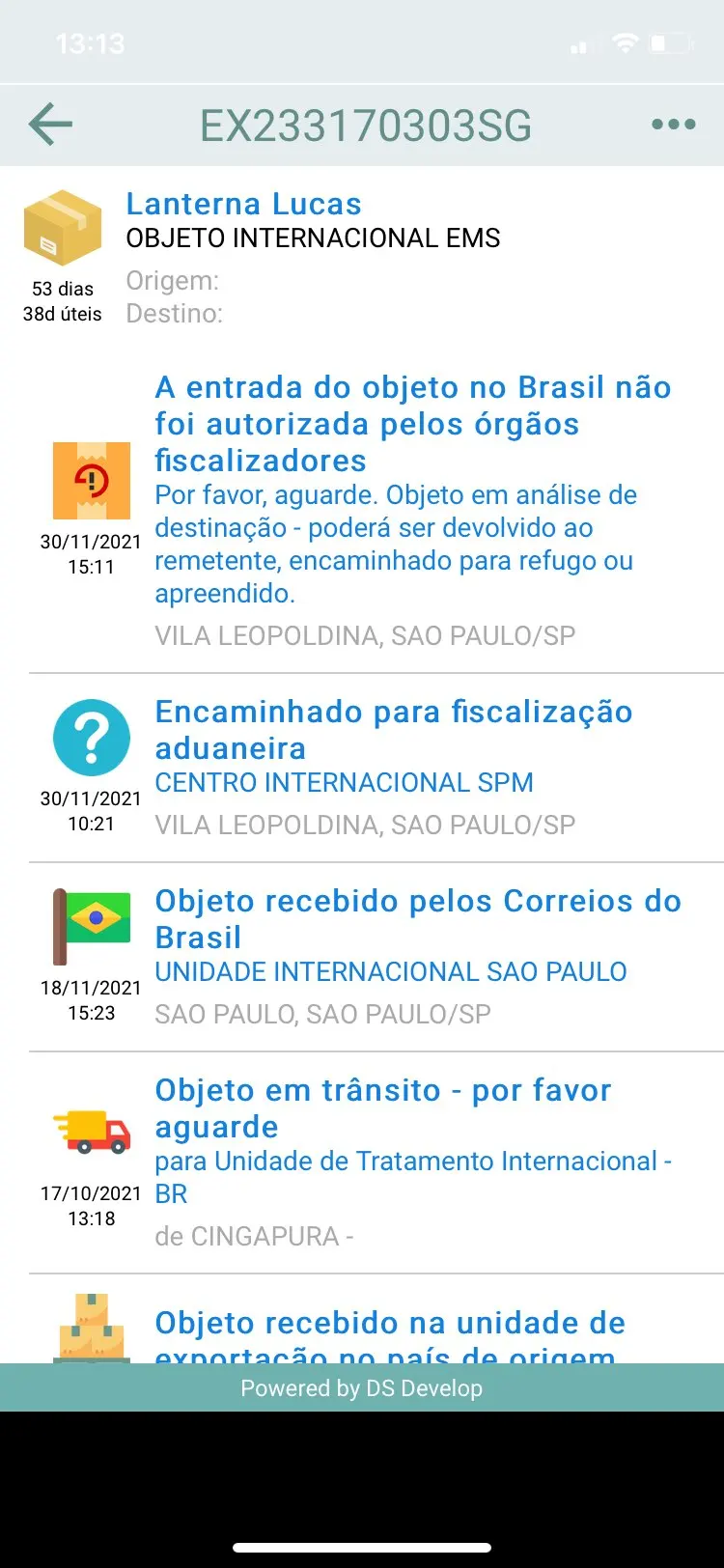Go back using the arrow icon
The height and width of the screenshot is (1568, 724).
tap(51, 125)
